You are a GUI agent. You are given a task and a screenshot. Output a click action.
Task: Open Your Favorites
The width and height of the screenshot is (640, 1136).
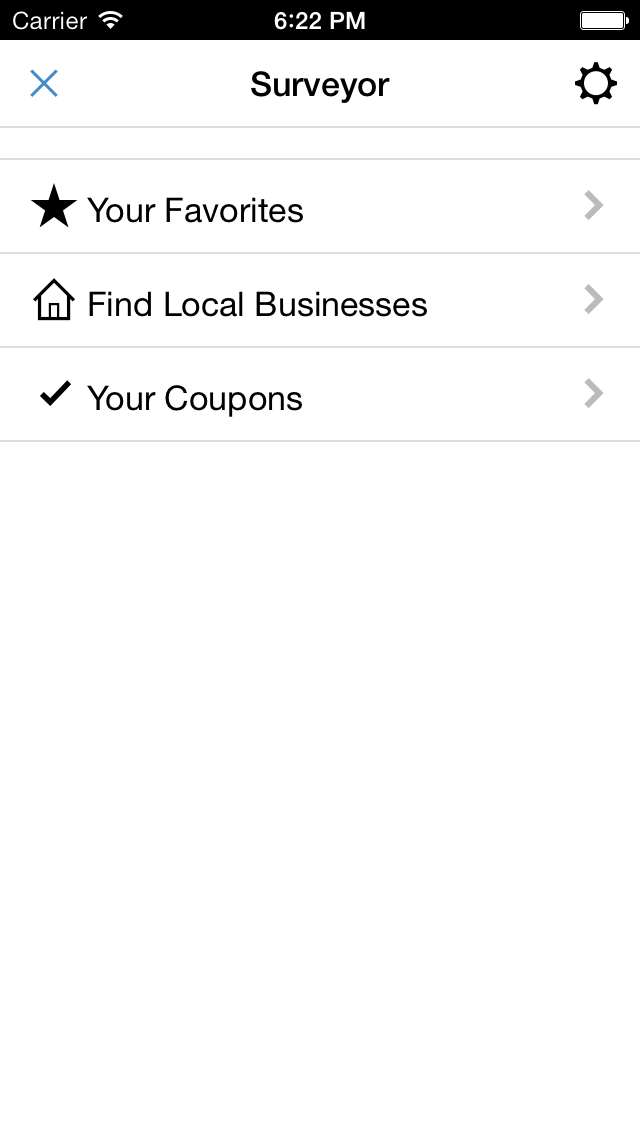(320, 206)
